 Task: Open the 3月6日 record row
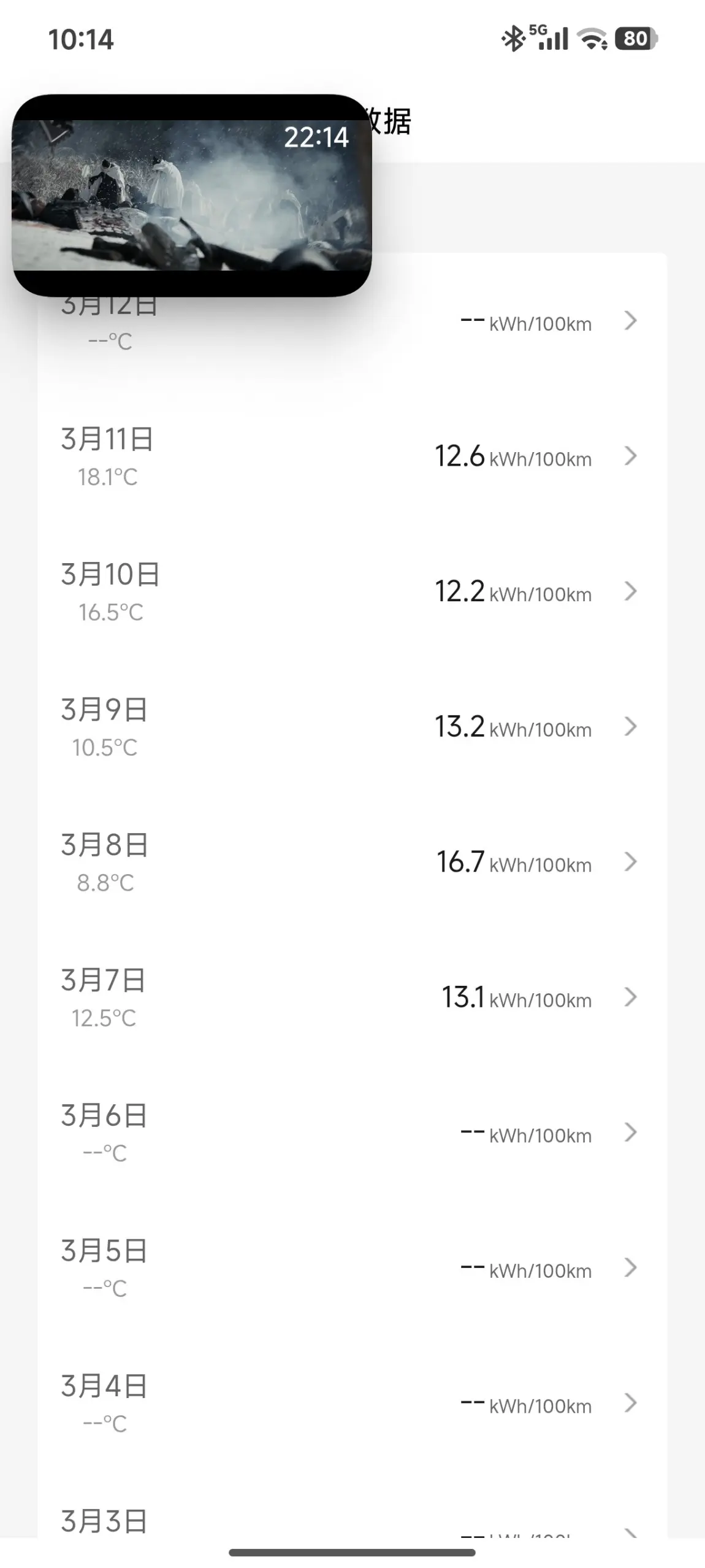point(352,1134)
